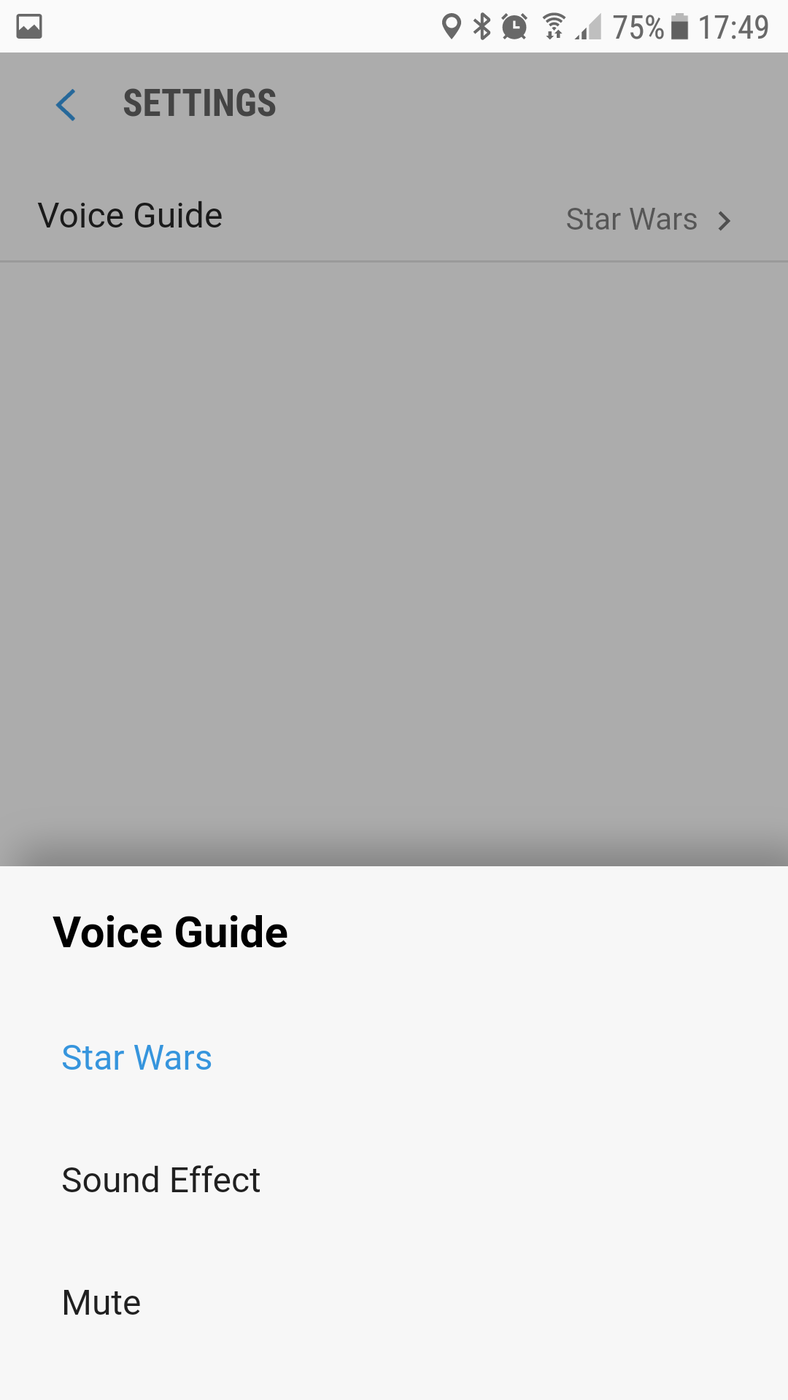The image size is (788, 1400).
Task: Select the Sound Effect voice option
Action: click(161, 1179)
